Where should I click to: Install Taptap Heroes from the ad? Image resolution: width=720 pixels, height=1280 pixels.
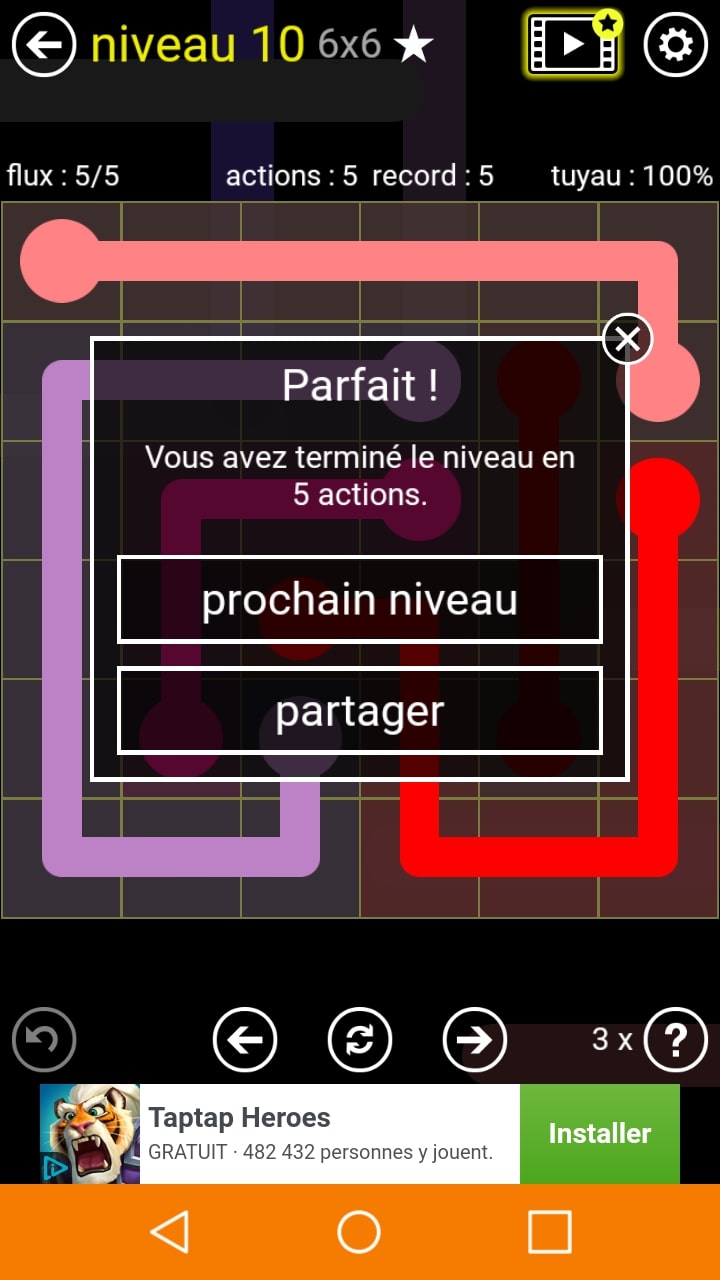point(599,1133)
